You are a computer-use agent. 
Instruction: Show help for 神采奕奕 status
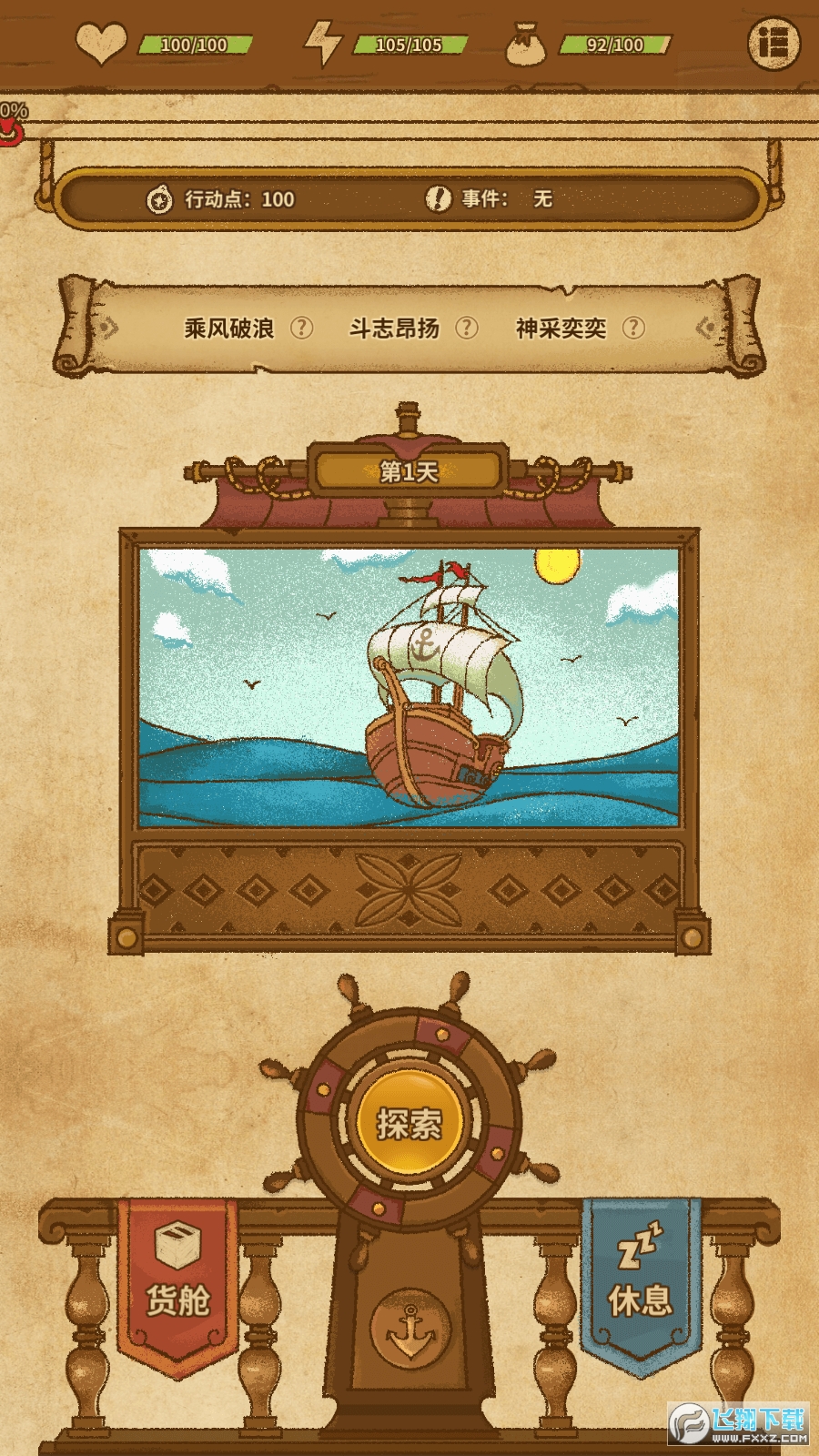pos(633,328)
